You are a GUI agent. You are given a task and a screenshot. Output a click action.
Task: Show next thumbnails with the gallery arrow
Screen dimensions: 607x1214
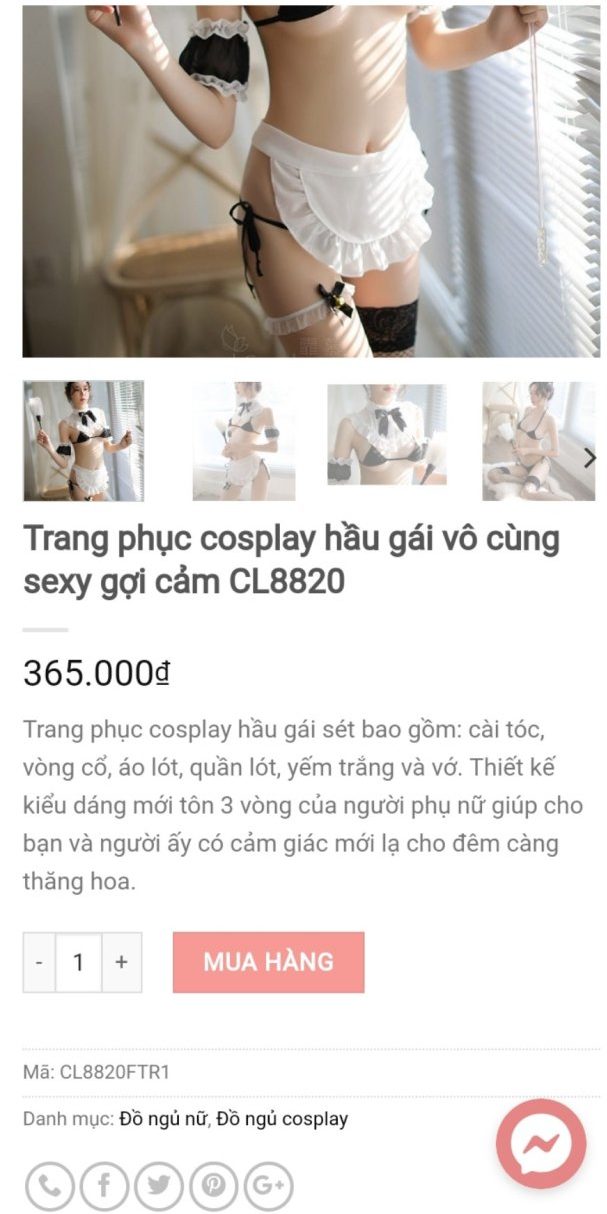589,459
